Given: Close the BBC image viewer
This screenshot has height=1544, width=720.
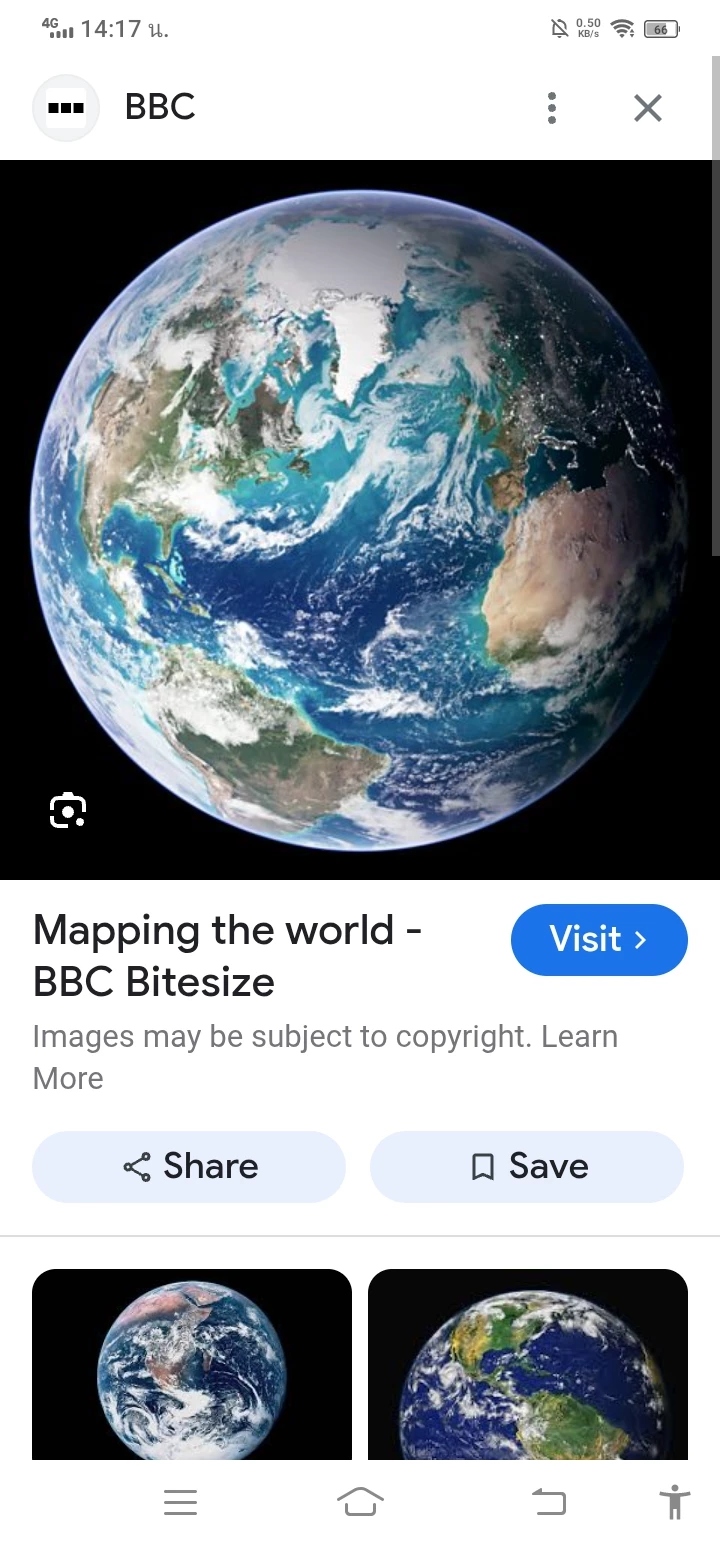Looking at the screenshot, I should tap(648, 108).
